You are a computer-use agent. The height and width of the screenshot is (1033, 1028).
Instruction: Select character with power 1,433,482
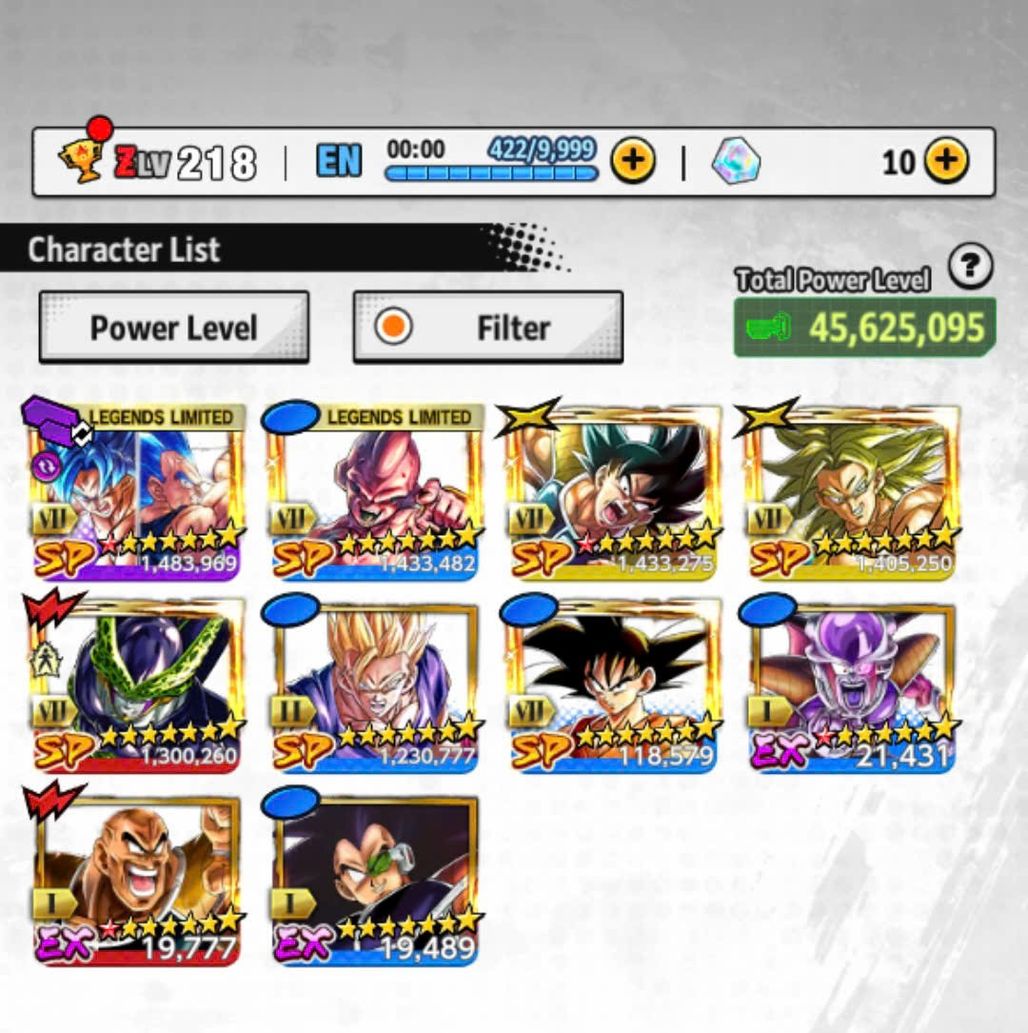[375, 492]
